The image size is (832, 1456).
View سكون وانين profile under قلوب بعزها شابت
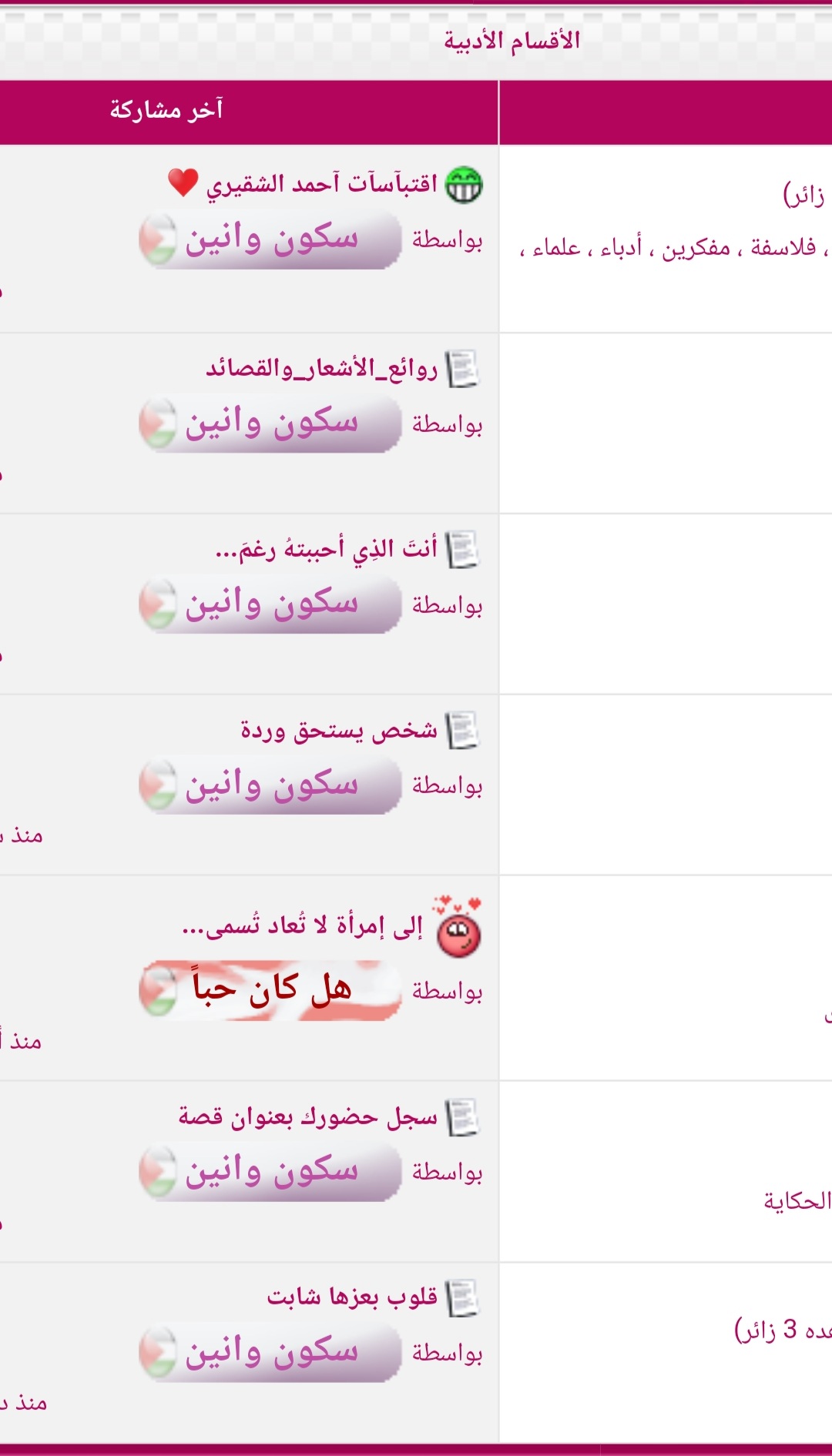point(270,1352)
